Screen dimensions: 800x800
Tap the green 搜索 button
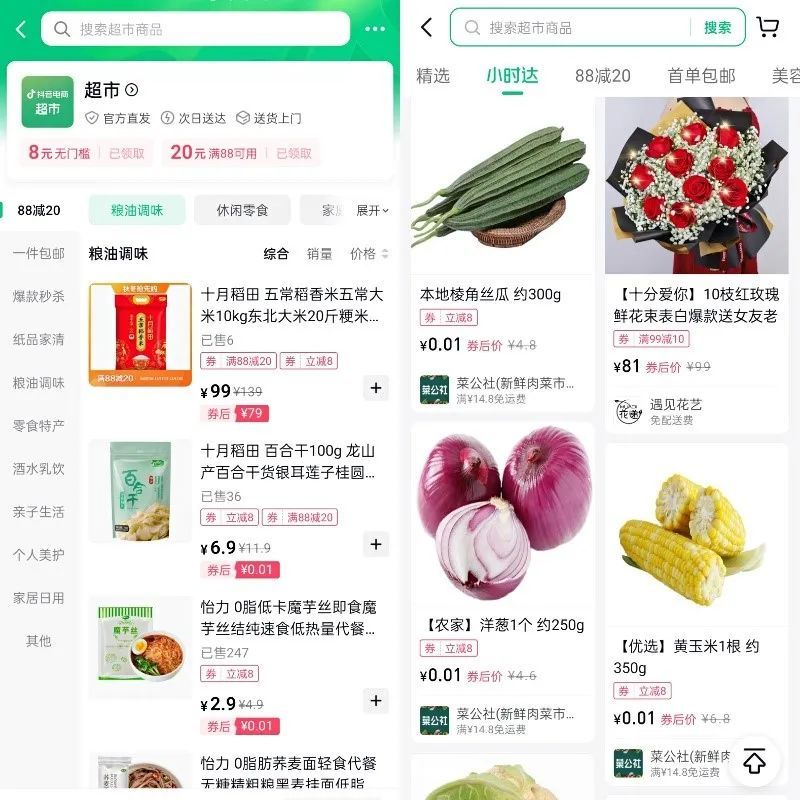(x=717, y=28)
